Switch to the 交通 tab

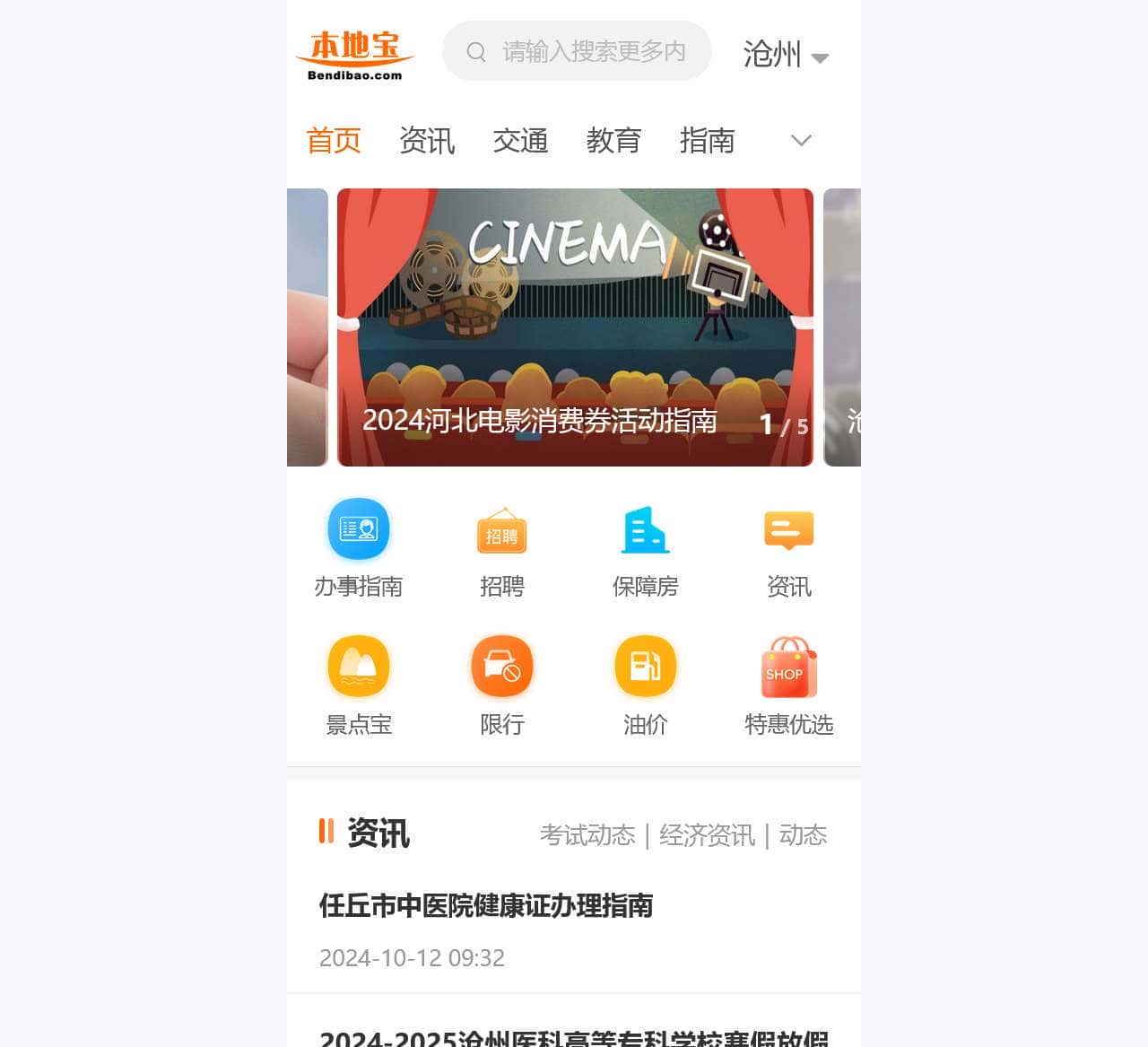520,141
